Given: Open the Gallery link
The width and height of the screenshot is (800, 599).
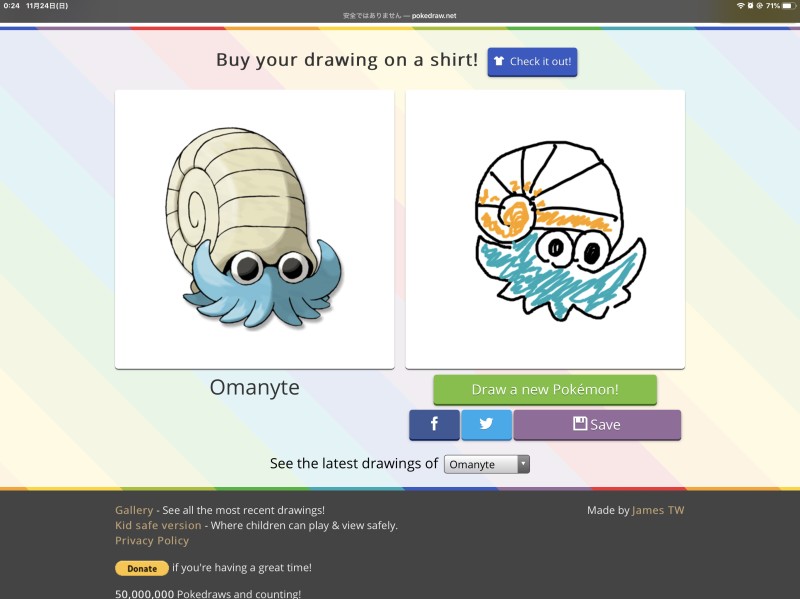Looking at the screenshot, I should tap(134, 510).
